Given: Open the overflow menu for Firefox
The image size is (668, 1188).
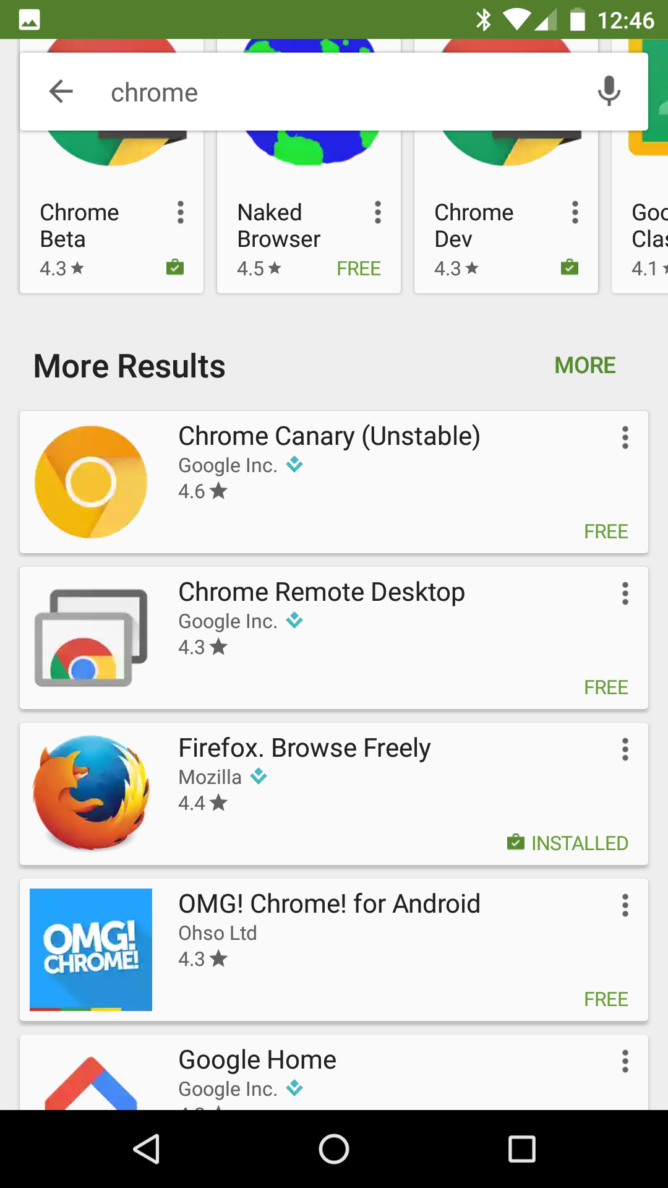Looking at the screenshot, I should (x=625, y=749).
